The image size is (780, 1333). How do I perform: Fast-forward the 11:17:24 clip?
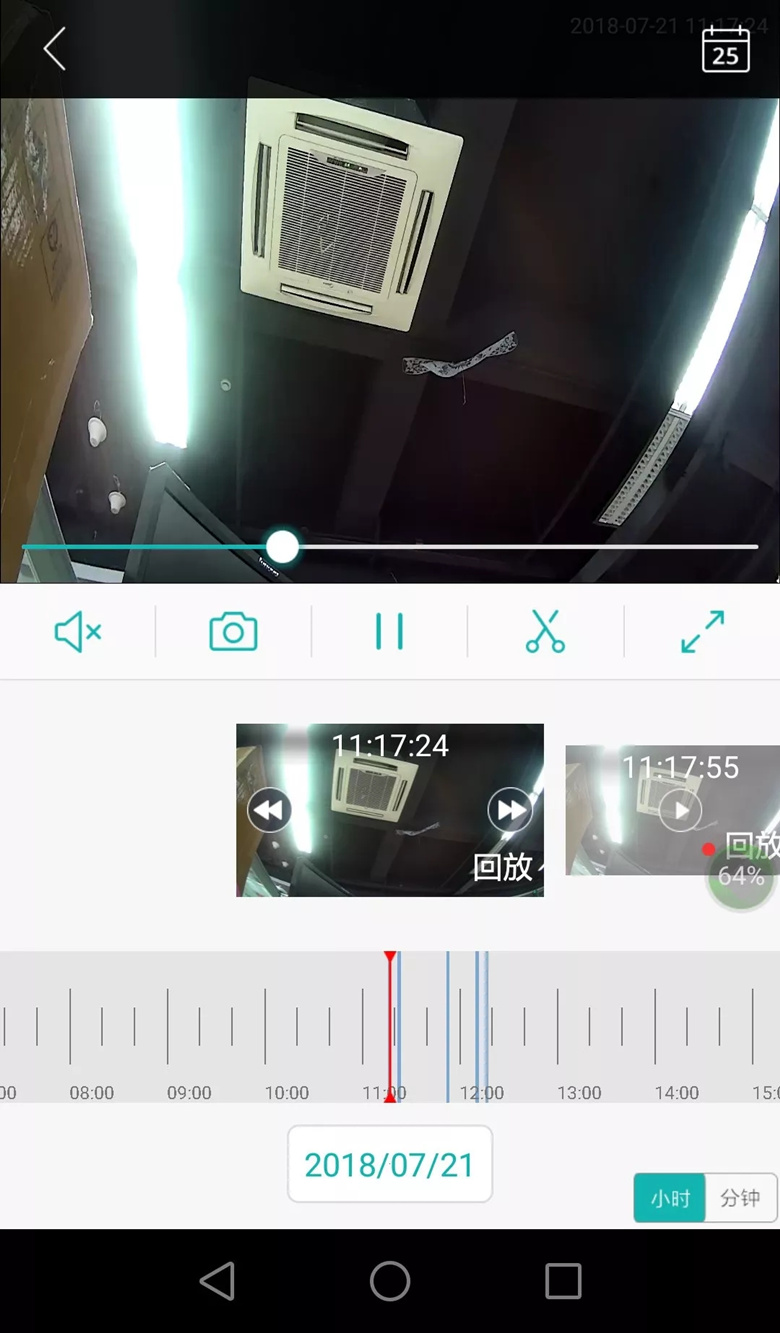click(511, 810)
